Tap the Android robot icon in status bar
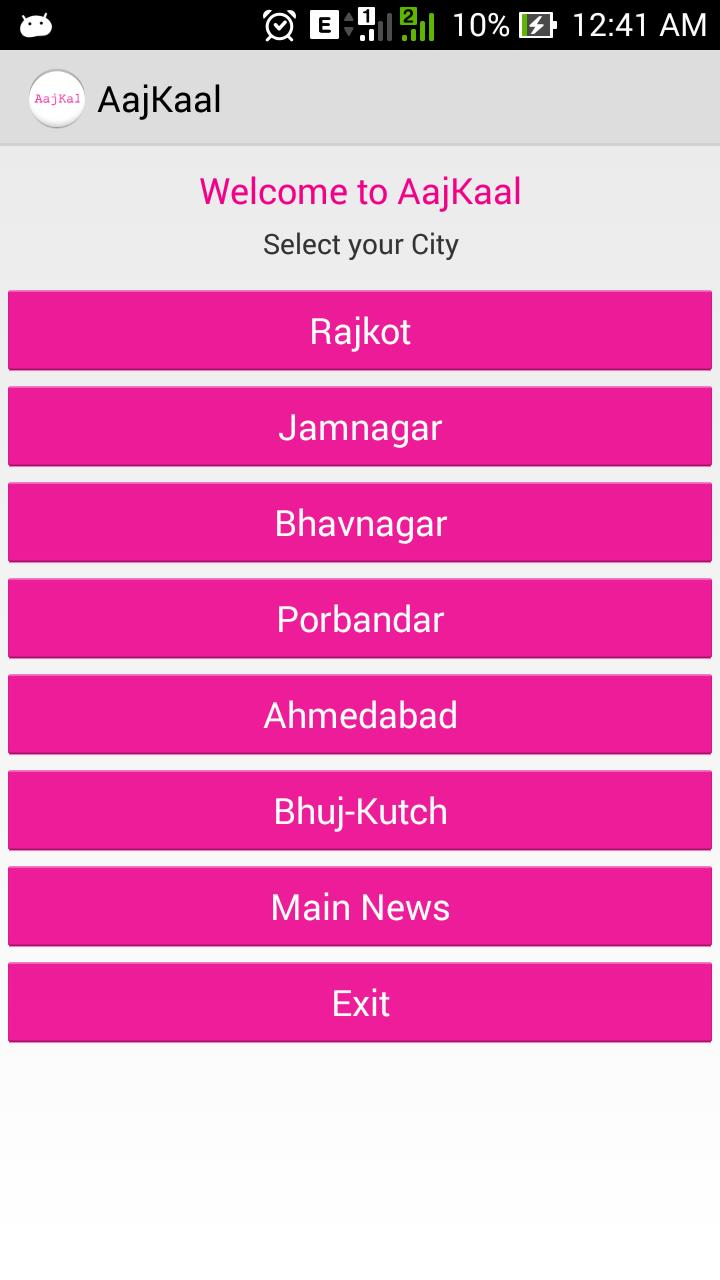Image resolution: width=720 pixels, height=1280 pixels. point(35,23)
